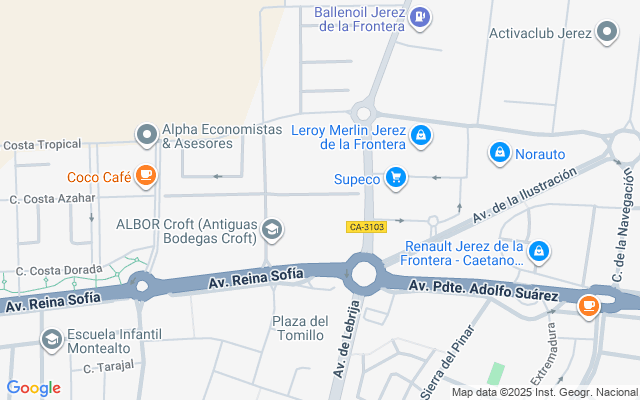640x400 pixels.
Task: Open the Google logo link
Action: pos(34,388)
